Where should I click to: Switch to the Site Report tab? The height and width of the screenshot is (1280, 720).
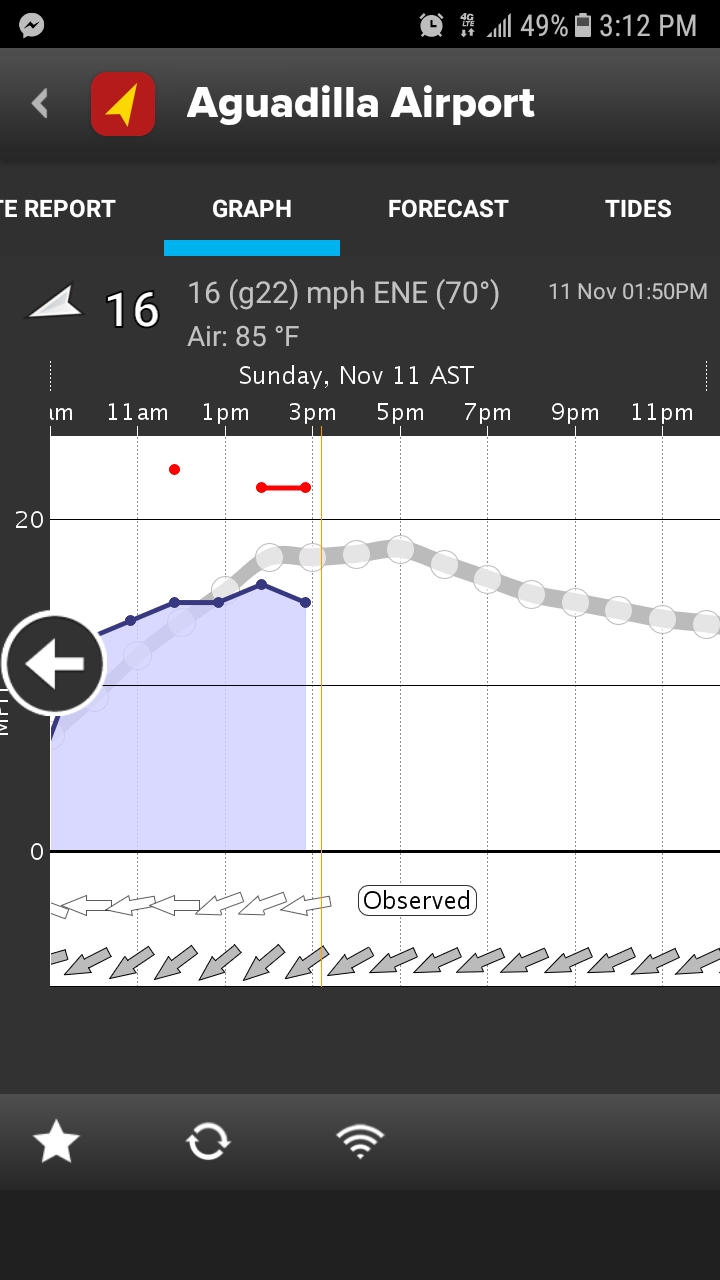click(x=58, y=209)
